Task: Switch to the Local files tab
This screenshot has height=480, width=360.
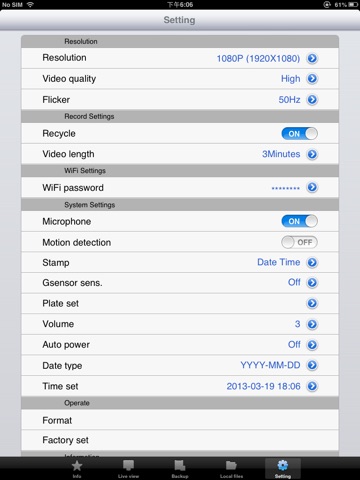Action: [231, 469]
